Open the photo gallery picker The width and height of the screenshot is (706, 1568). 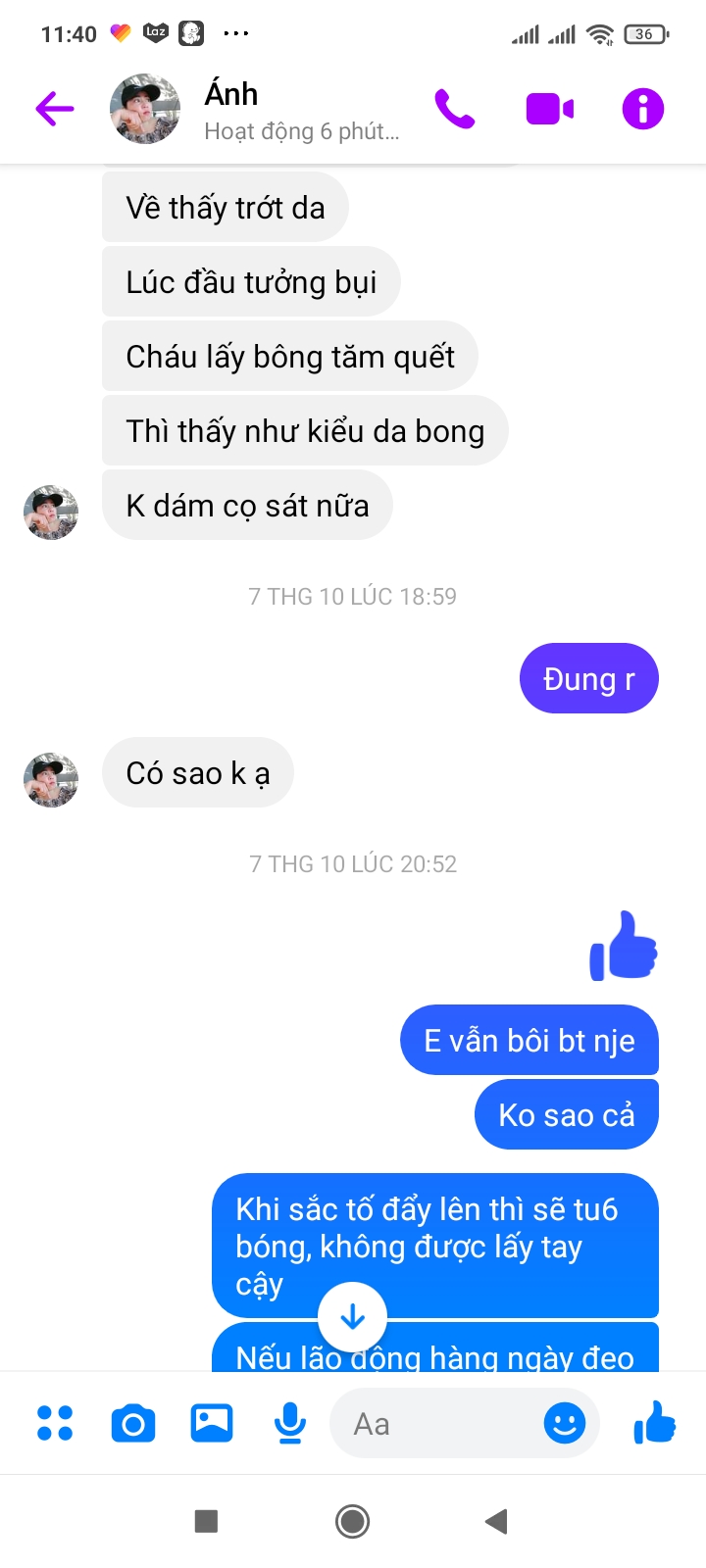coord(212,1423)
